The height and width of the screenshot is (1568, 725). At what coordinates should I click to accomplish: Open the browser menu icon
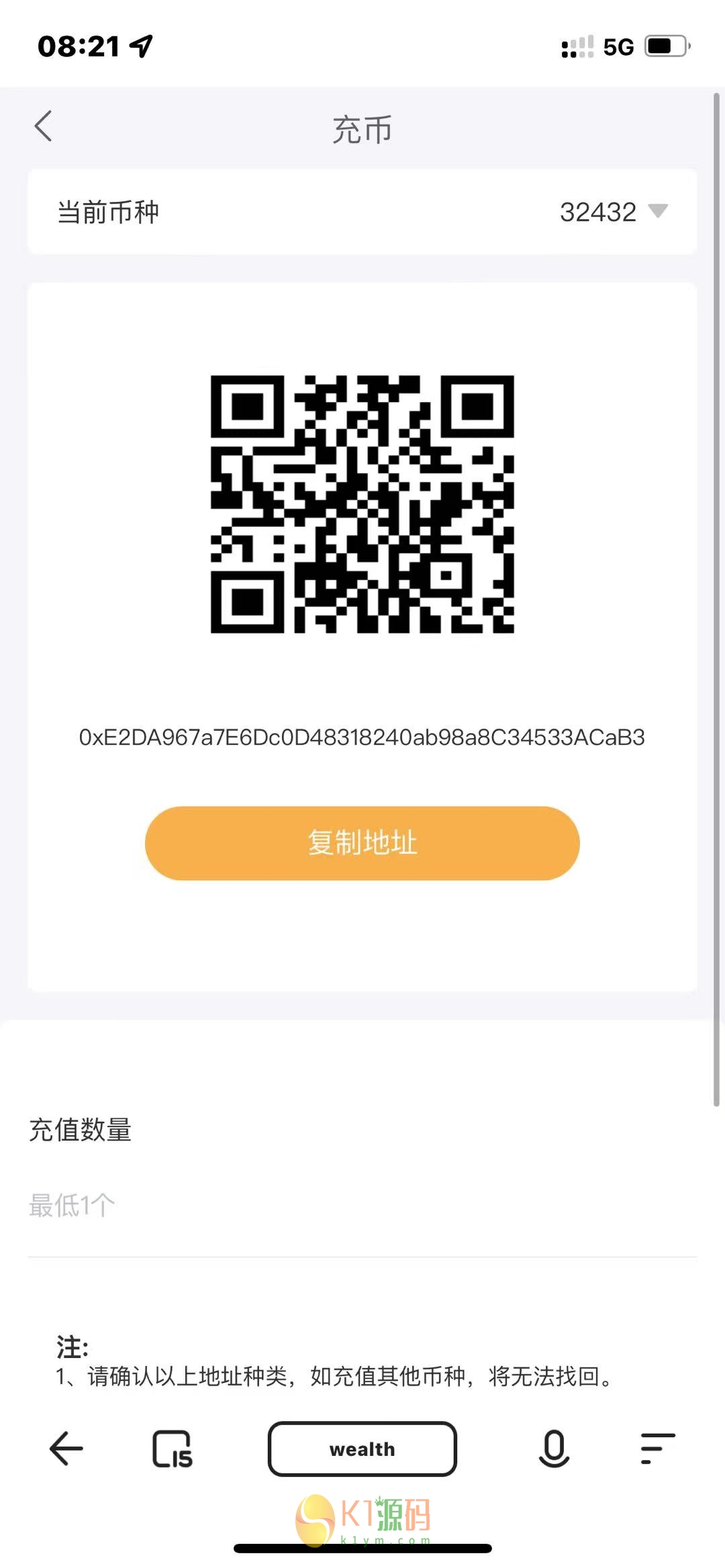tap(657, 1449)
